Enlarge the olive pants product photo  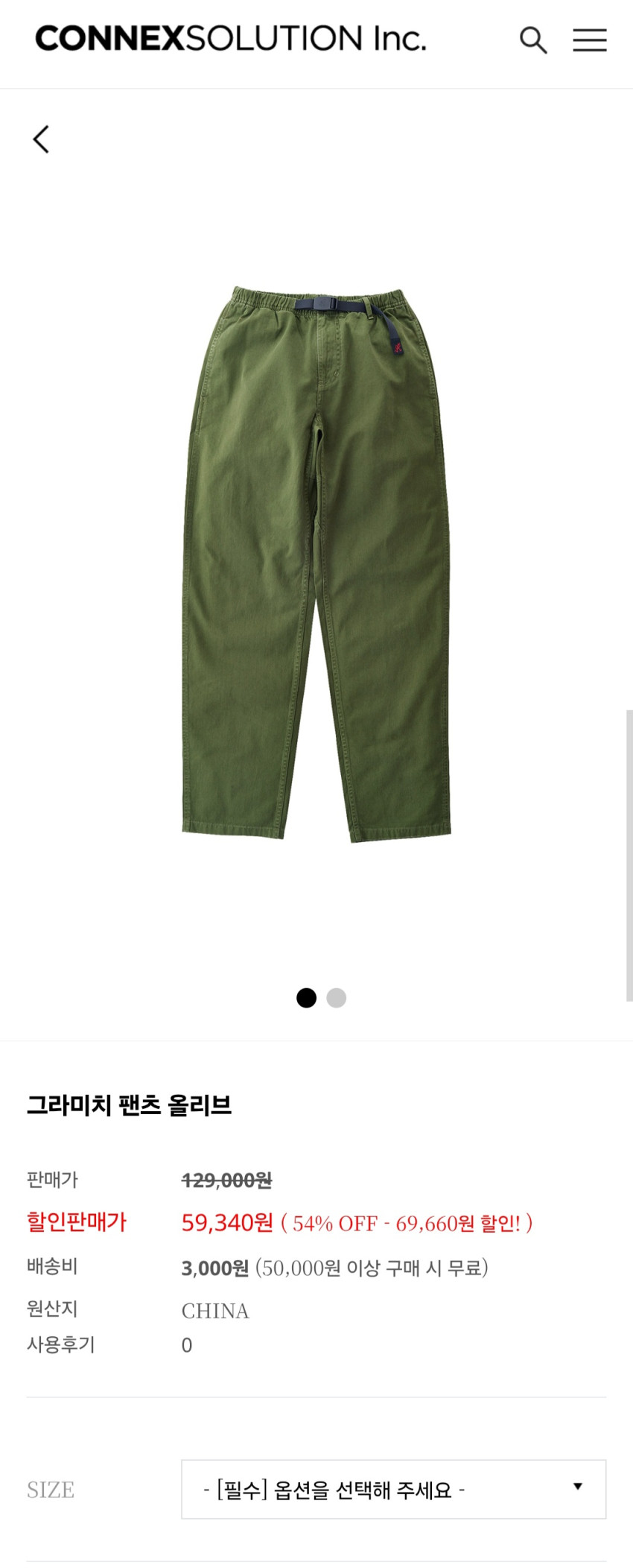(x=316, y=564)
